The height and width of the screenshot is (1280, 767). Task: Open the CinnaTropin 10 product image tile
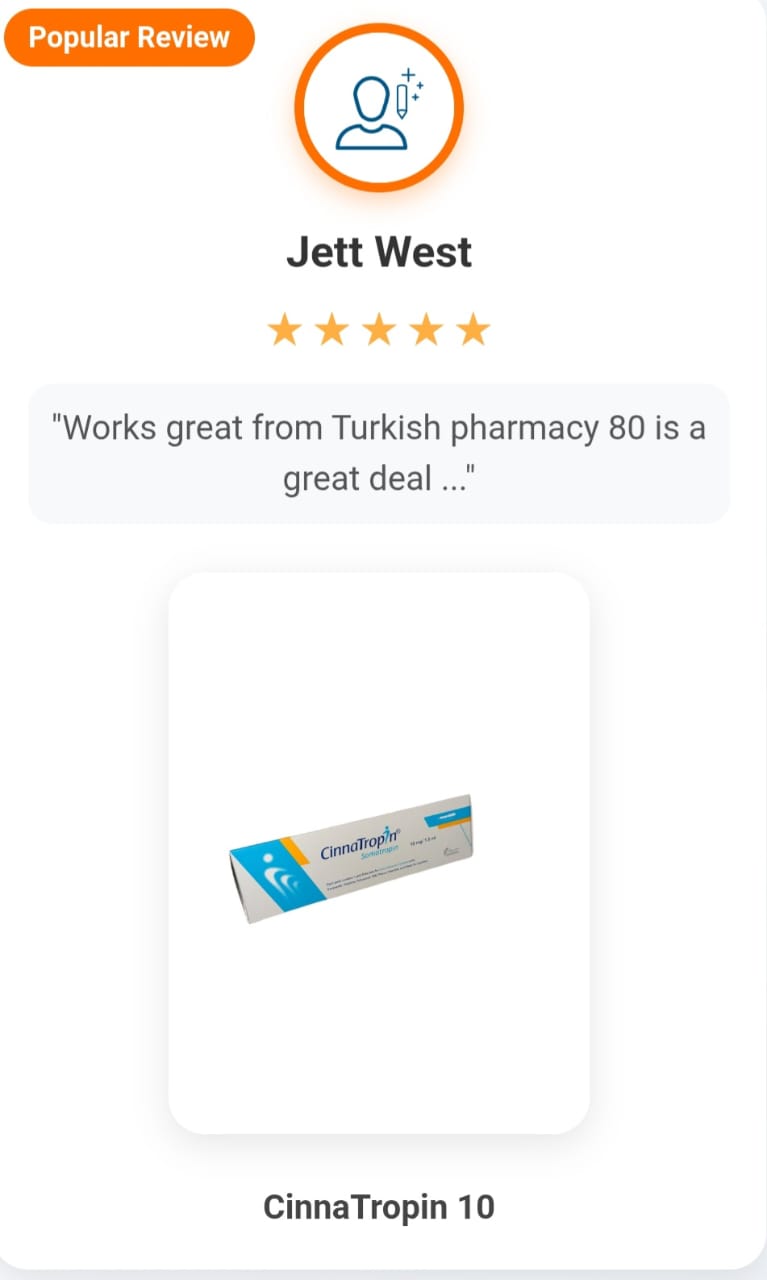coord(378,852)
